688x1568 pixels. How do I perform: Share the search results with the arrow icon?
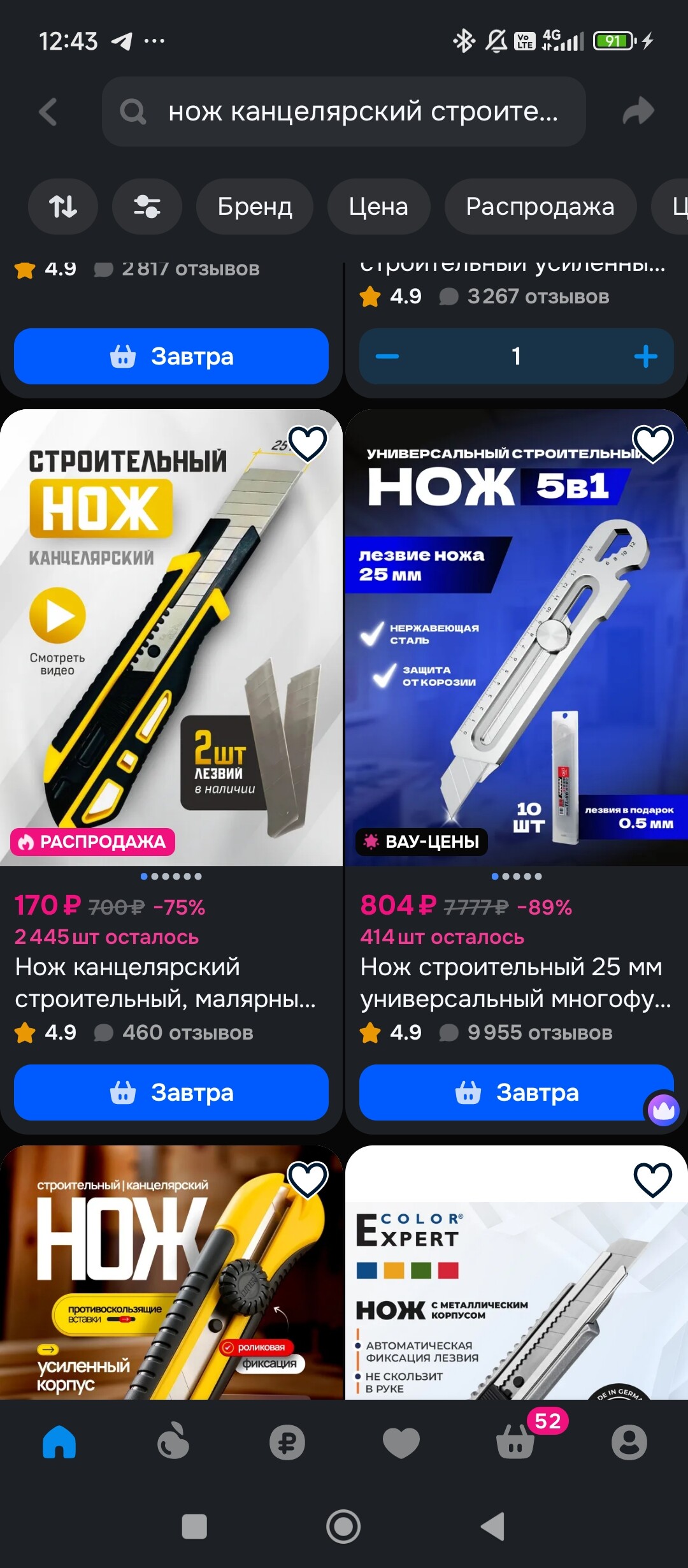(638, 112)
